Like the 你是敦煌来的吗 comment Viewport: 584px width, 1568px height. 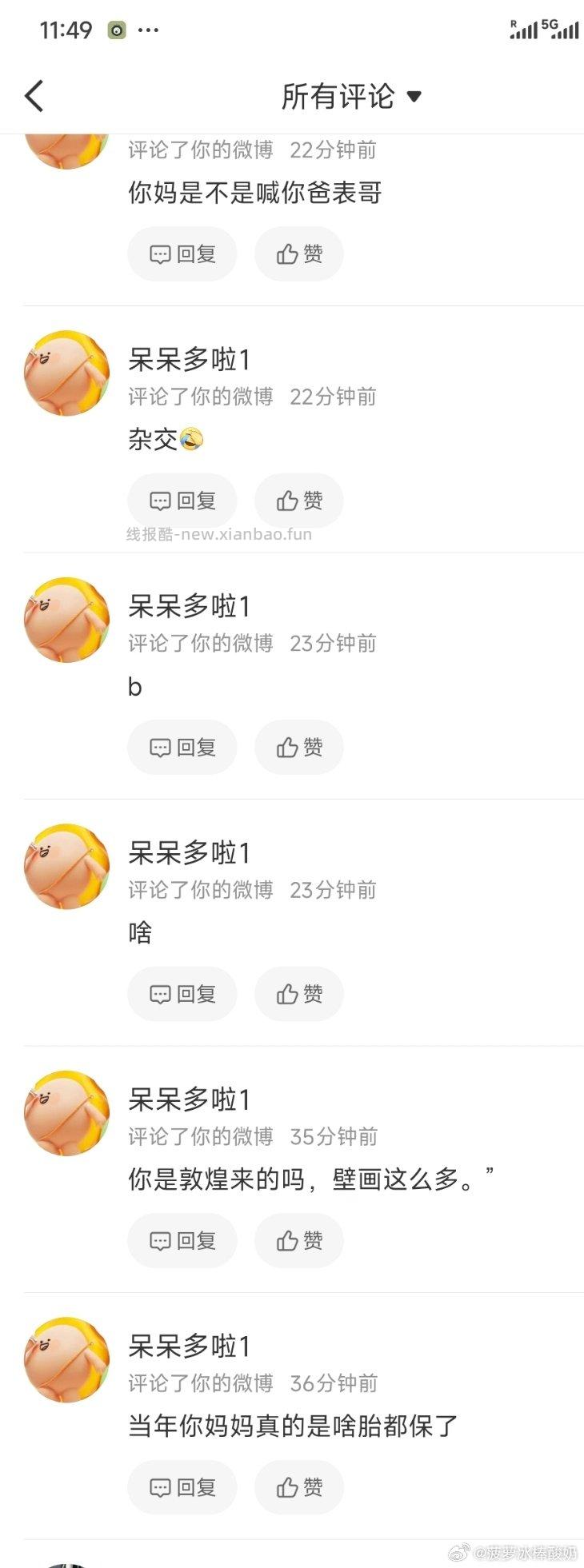[x=298, y=1240]
